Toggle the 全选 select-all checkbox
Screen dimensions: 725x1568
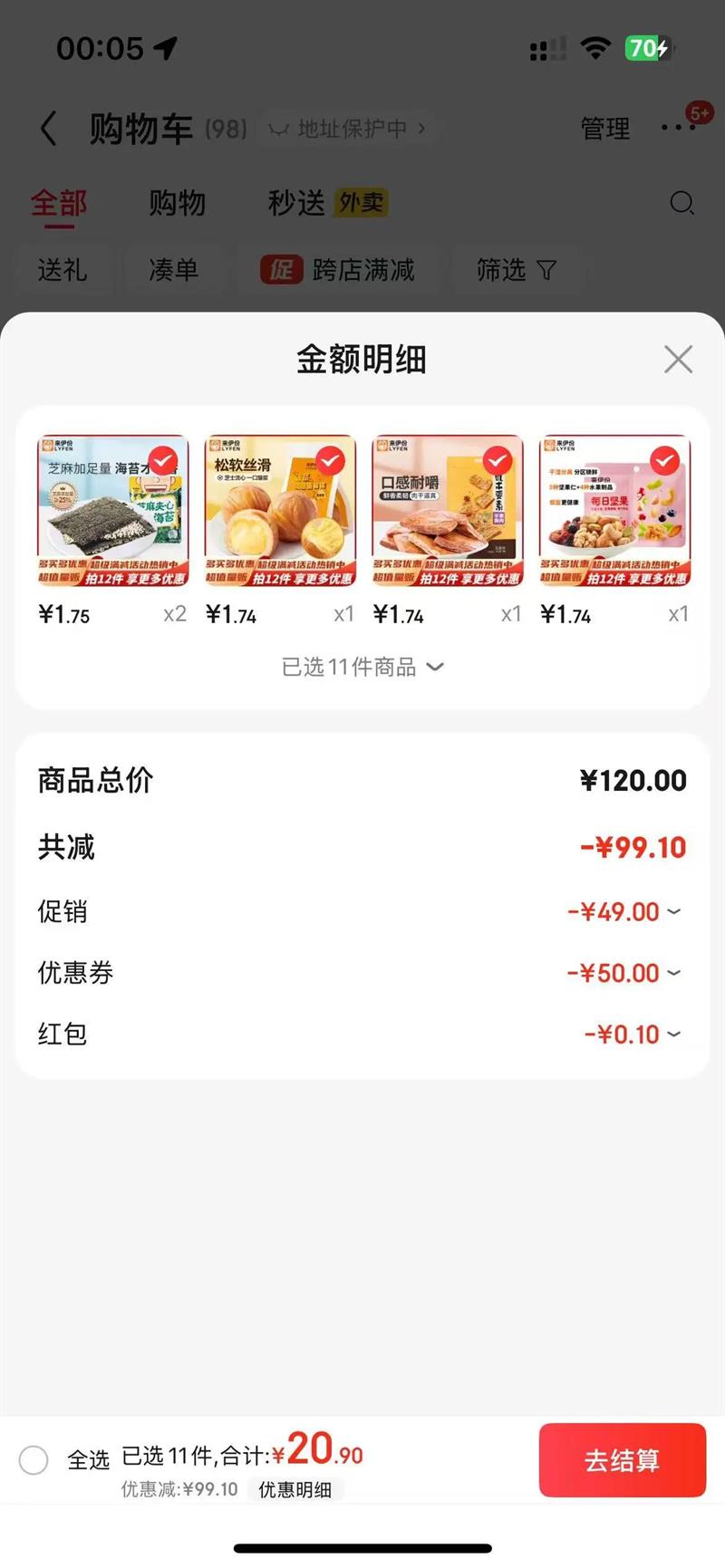point(34,1460)
